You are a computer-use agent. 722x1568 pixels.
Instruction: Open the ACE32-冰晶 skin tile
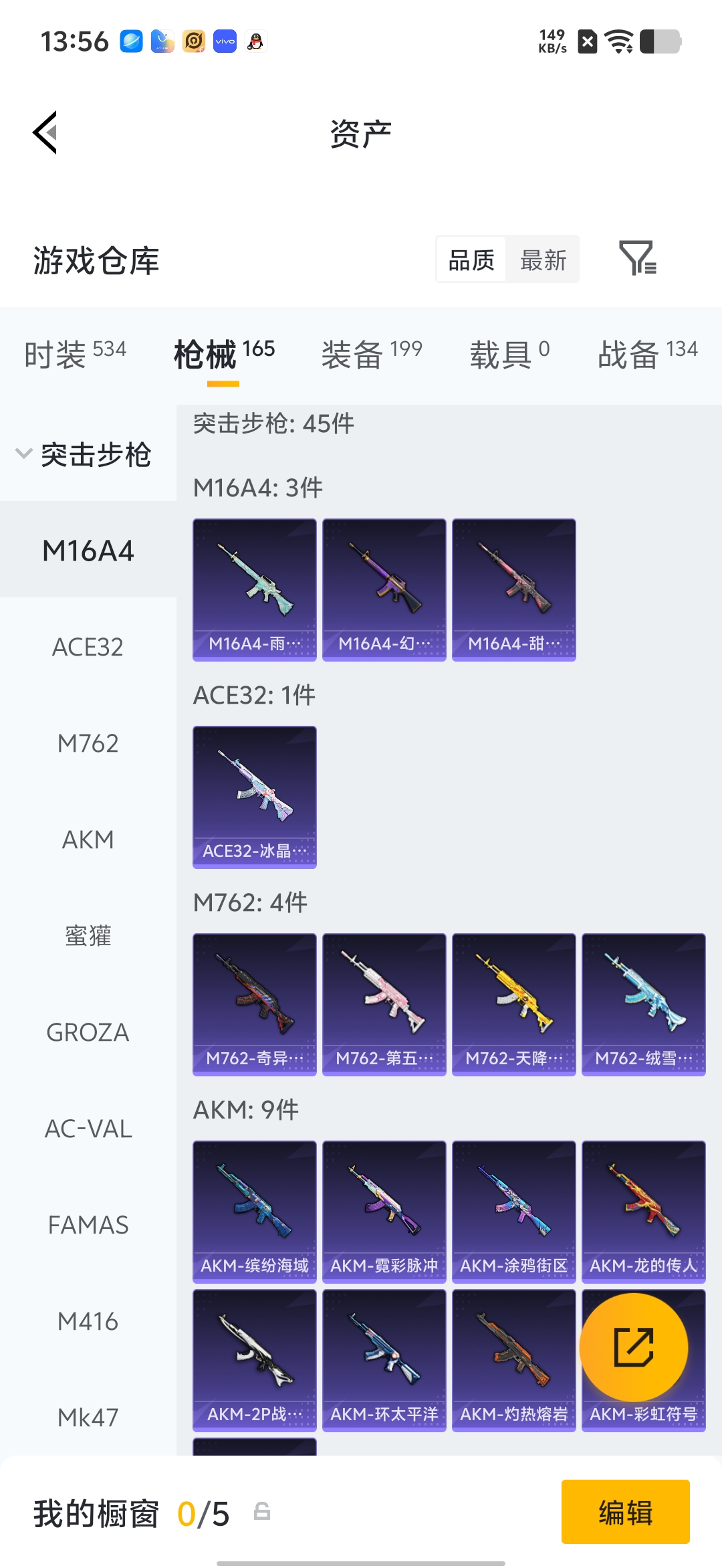click(x=255, y=797)
